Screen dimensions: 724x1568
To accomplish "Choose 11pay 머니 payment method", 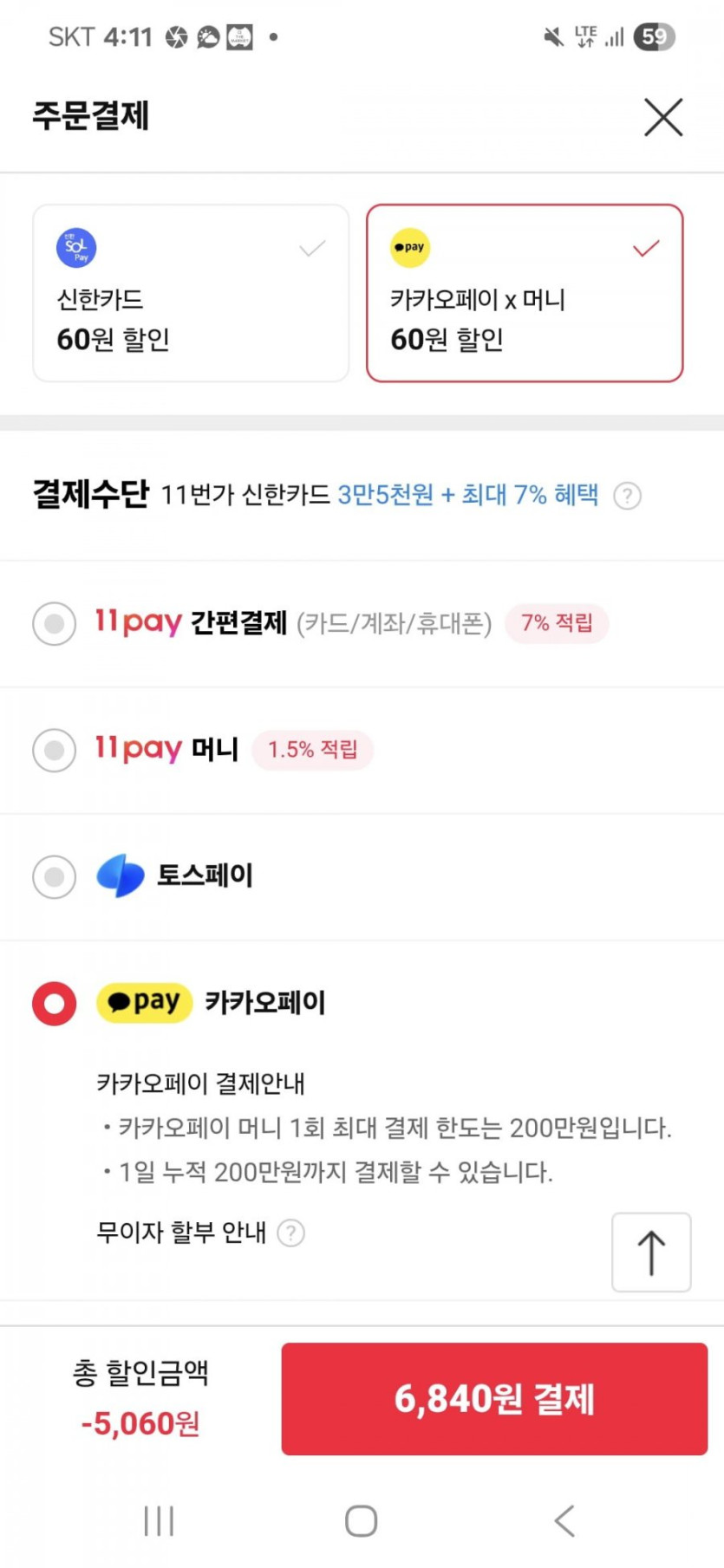I will [x=55, y=750].
